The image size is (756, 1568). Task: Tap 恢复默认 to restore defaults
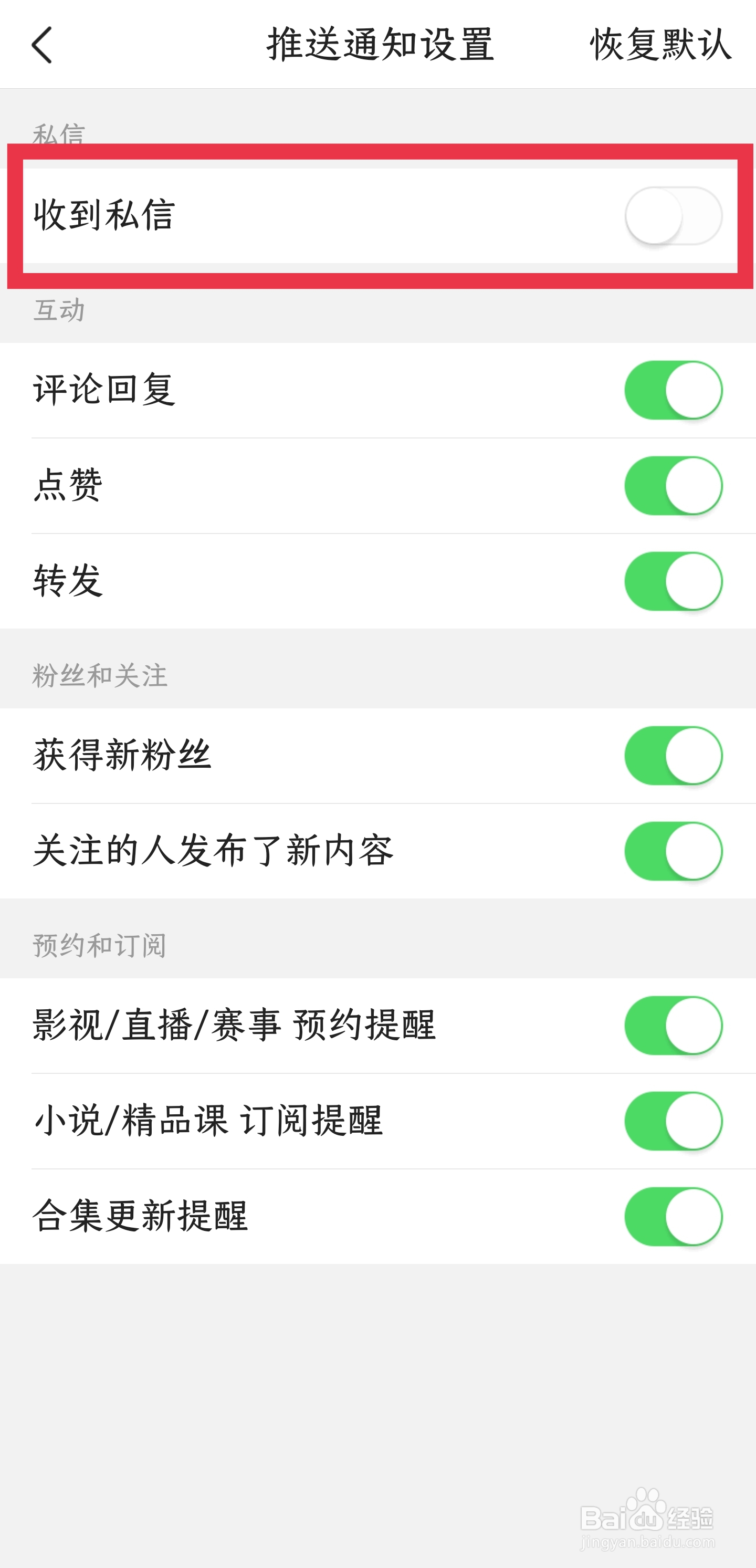(661, 45)
